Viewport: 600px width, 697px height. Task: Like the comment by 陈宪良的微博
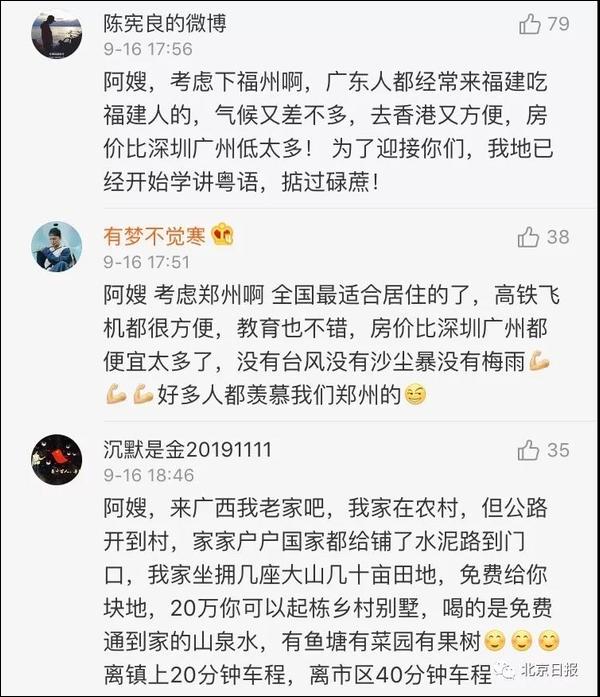(x=529, y=23)
